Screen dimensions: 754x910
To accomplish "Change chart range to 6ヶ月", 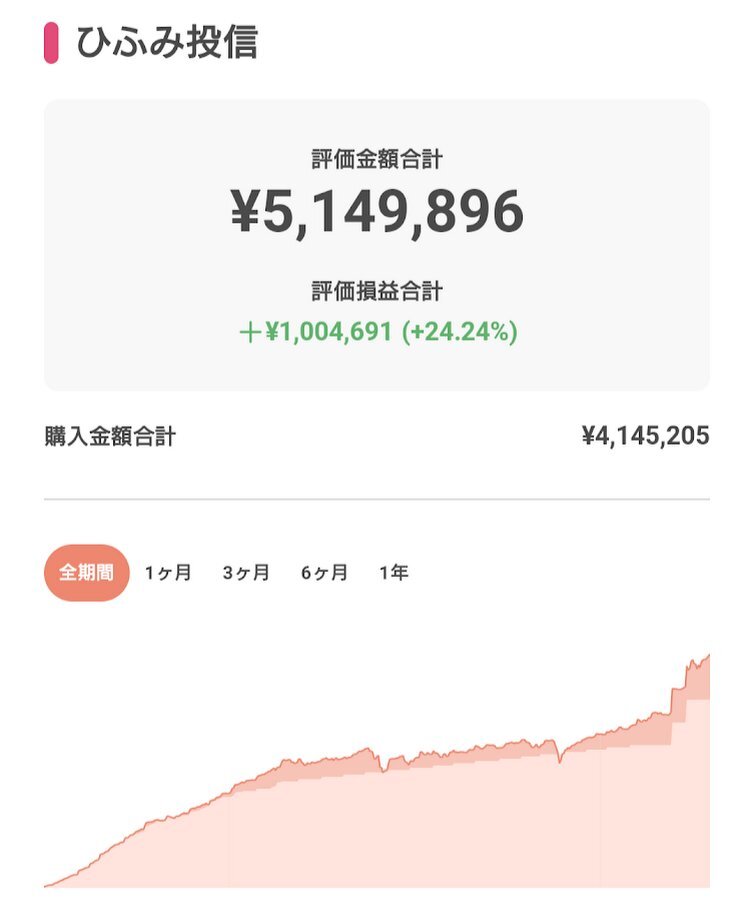I will (324, 573).
